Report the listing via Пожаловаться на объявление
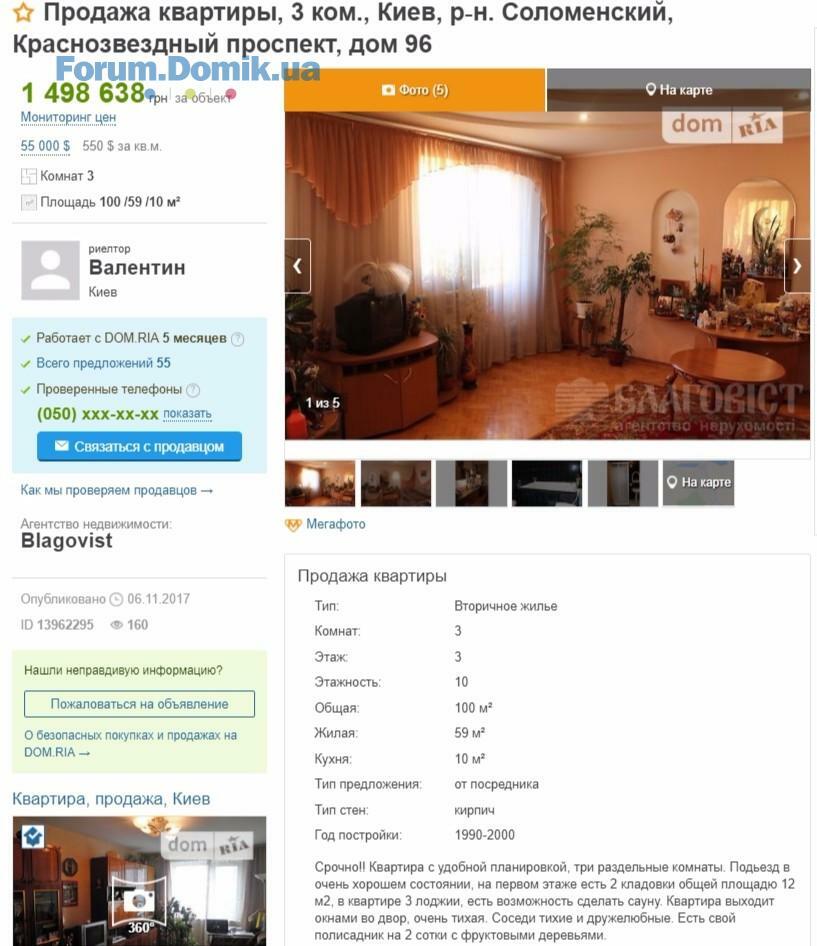This screenshot has height=946, width=817. click(x=139, y=704)
